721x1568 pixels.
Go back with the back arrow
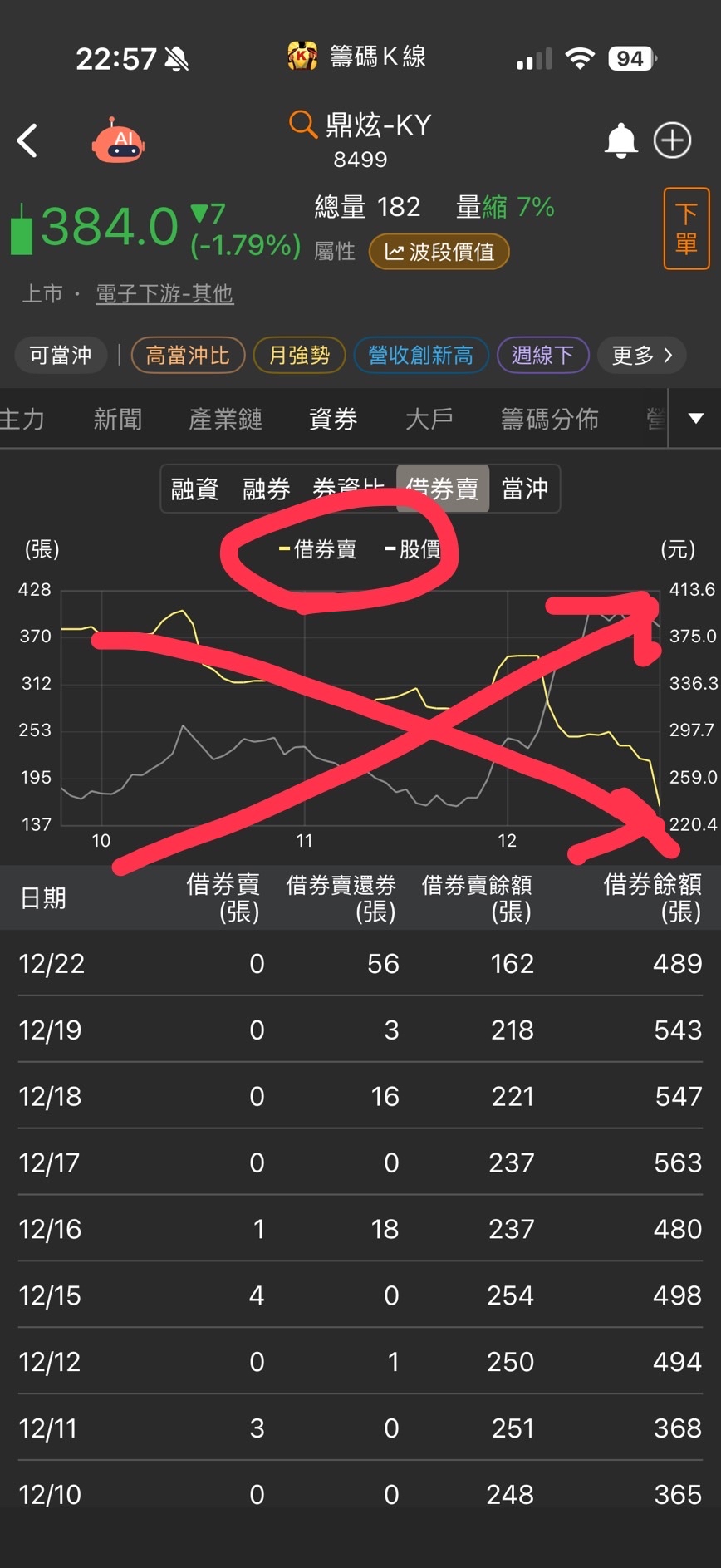click(27, 140)
